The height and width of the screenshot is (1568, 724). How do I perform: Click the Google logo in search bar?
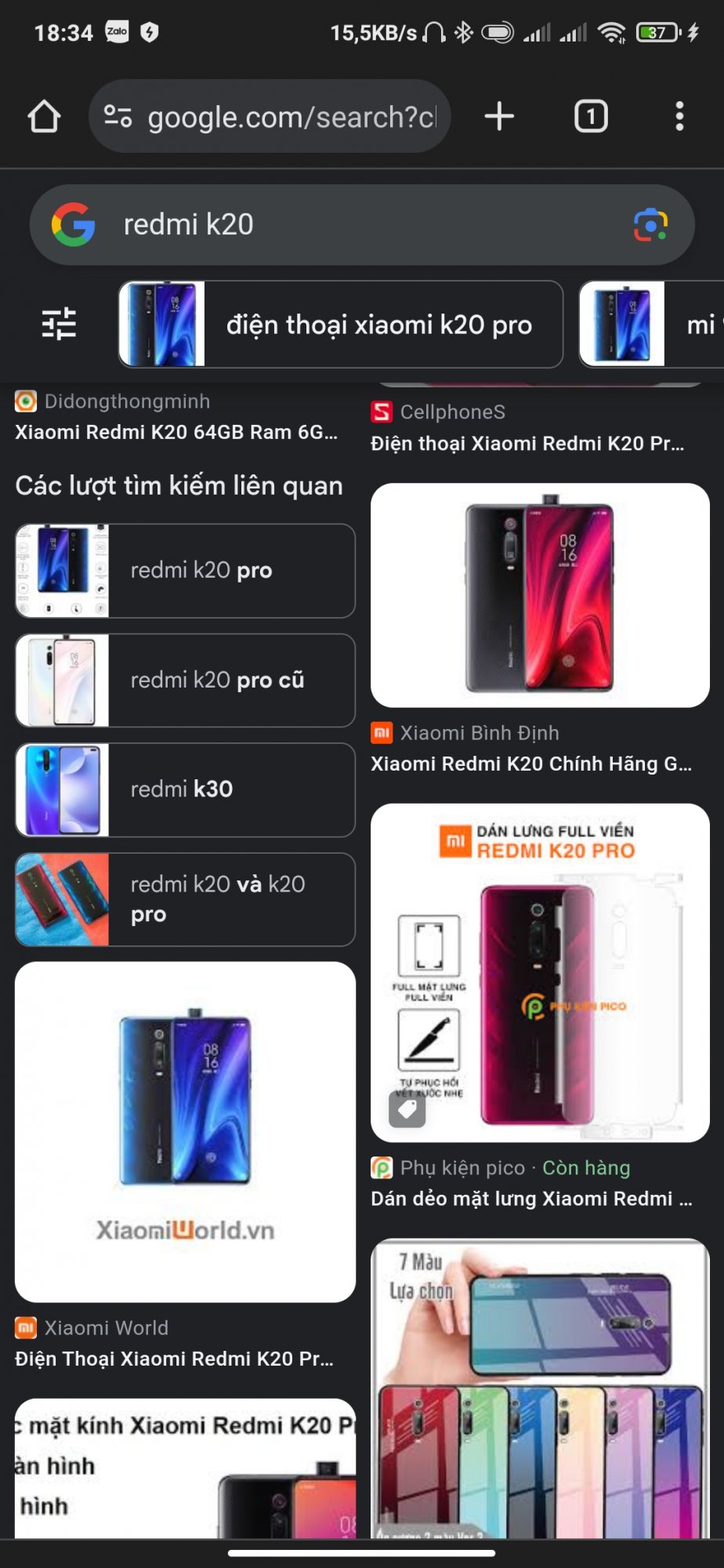[71, 225]
